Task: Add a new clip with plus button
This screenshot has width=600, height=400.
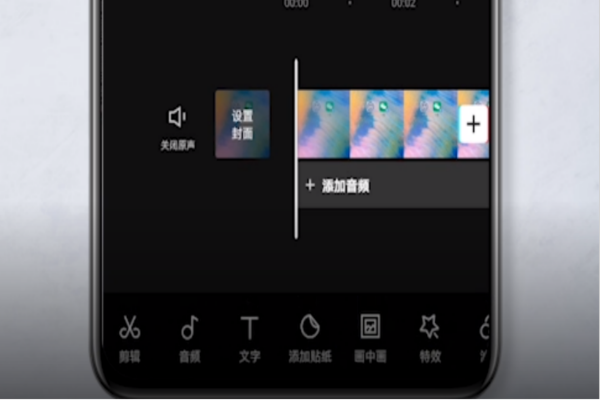Action: click(x=473, y=125)
